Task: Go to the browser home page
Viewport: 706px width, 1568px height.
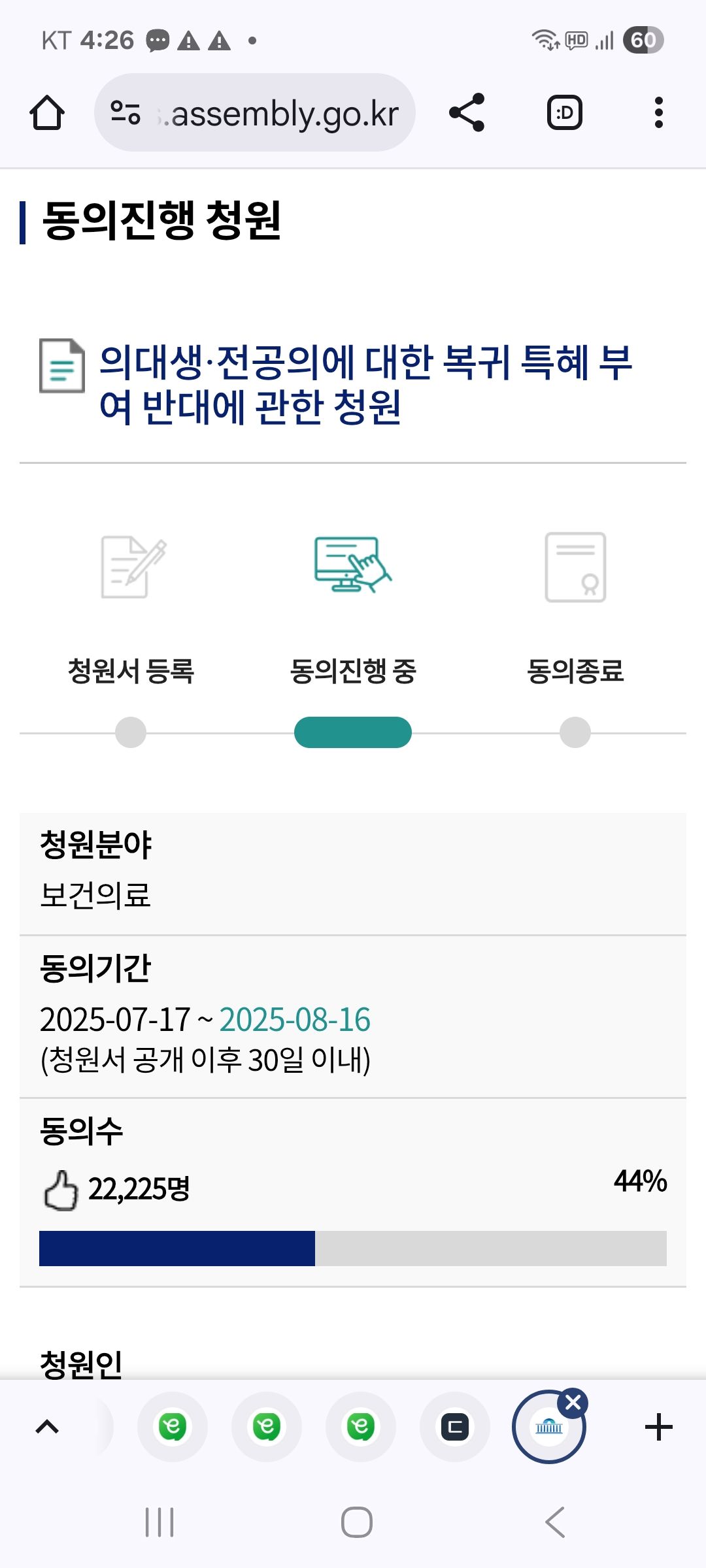Action: pyautogui.click(x=47, y=113)
